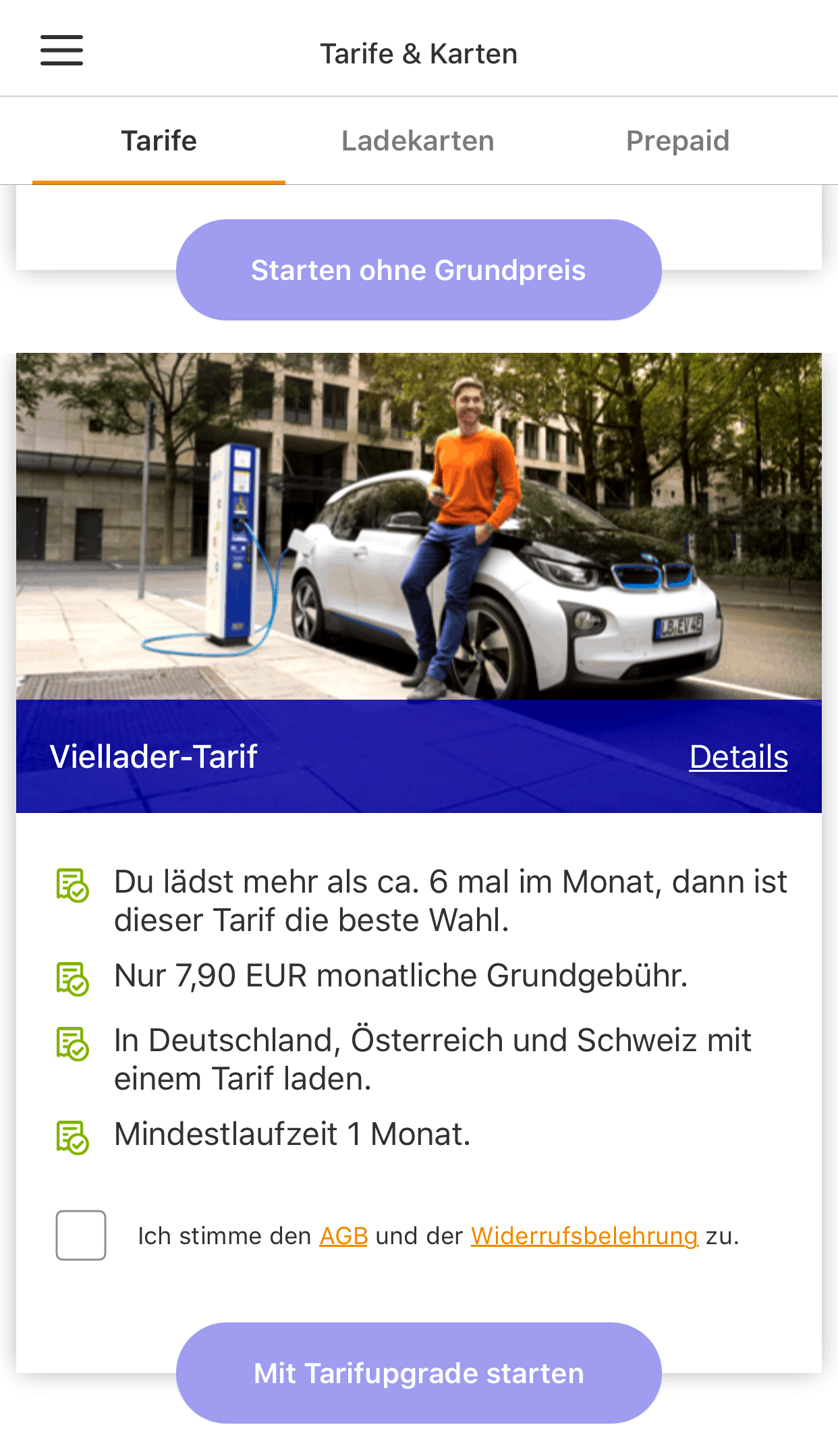Open the hamburger drawer menu
Screen dimensions: 838x1456
(61, 51)
